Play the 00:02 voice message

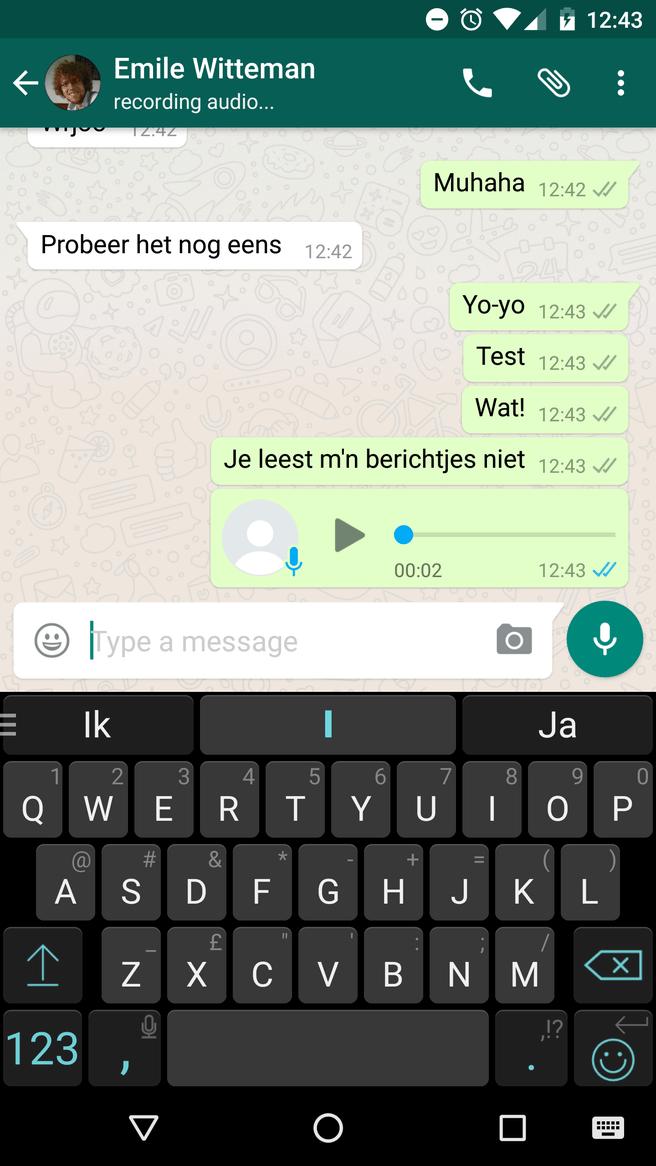pos(349,535)
